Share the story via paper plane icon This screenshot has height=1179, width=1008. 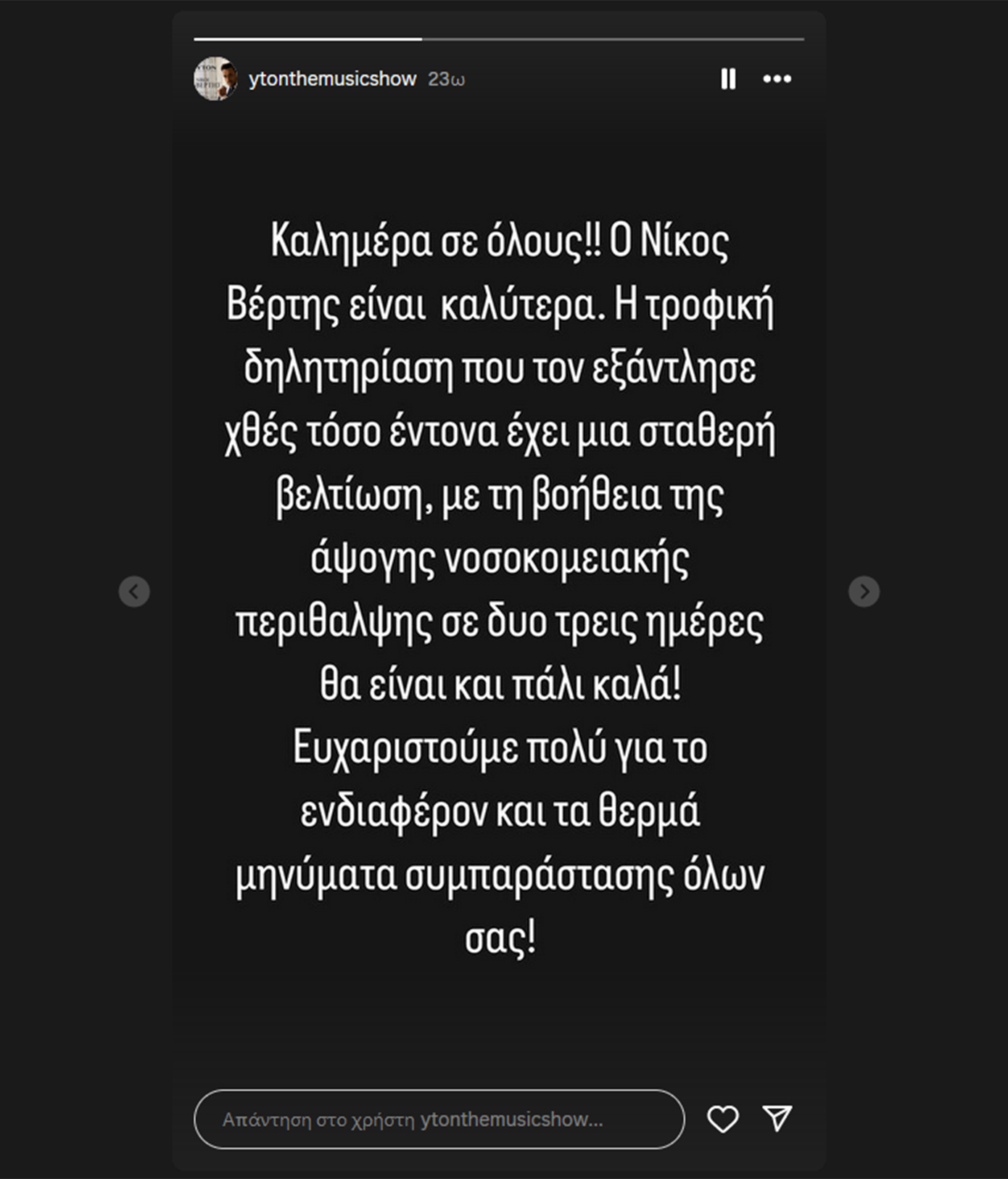777,1119
